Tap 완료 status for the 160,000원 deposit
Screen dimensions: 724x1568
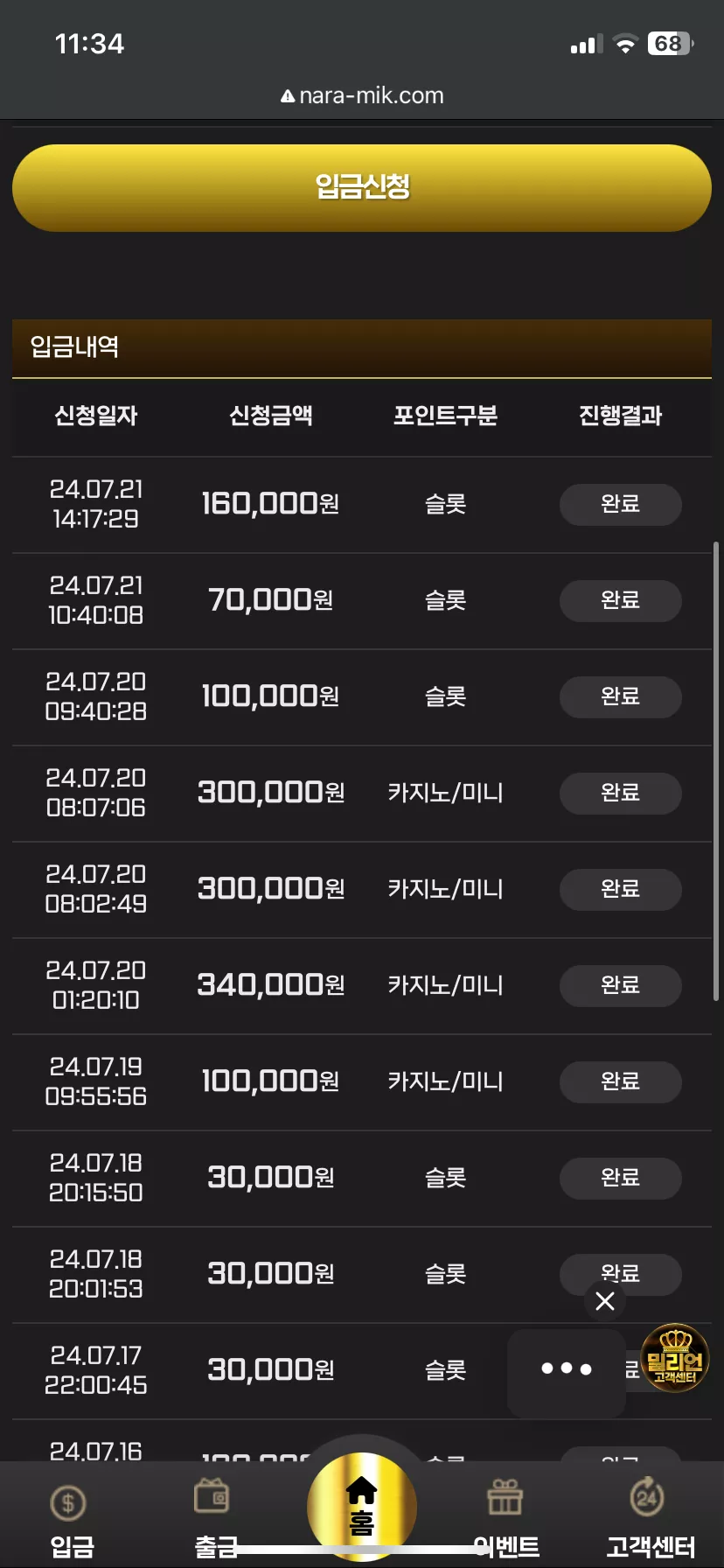point(620,504)
